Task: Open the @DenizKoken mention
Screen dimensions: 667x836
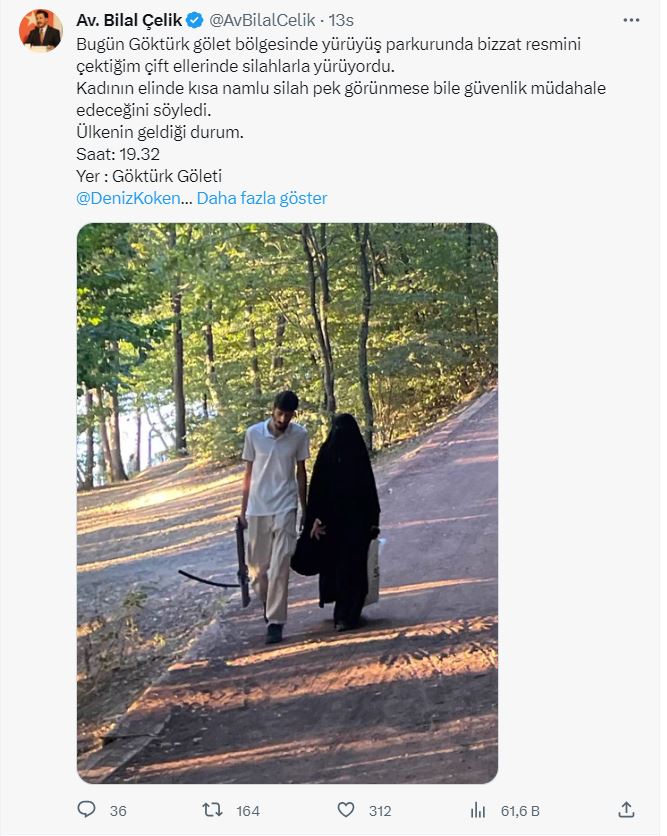Action: pyautogui.click(x=128, y=198)
